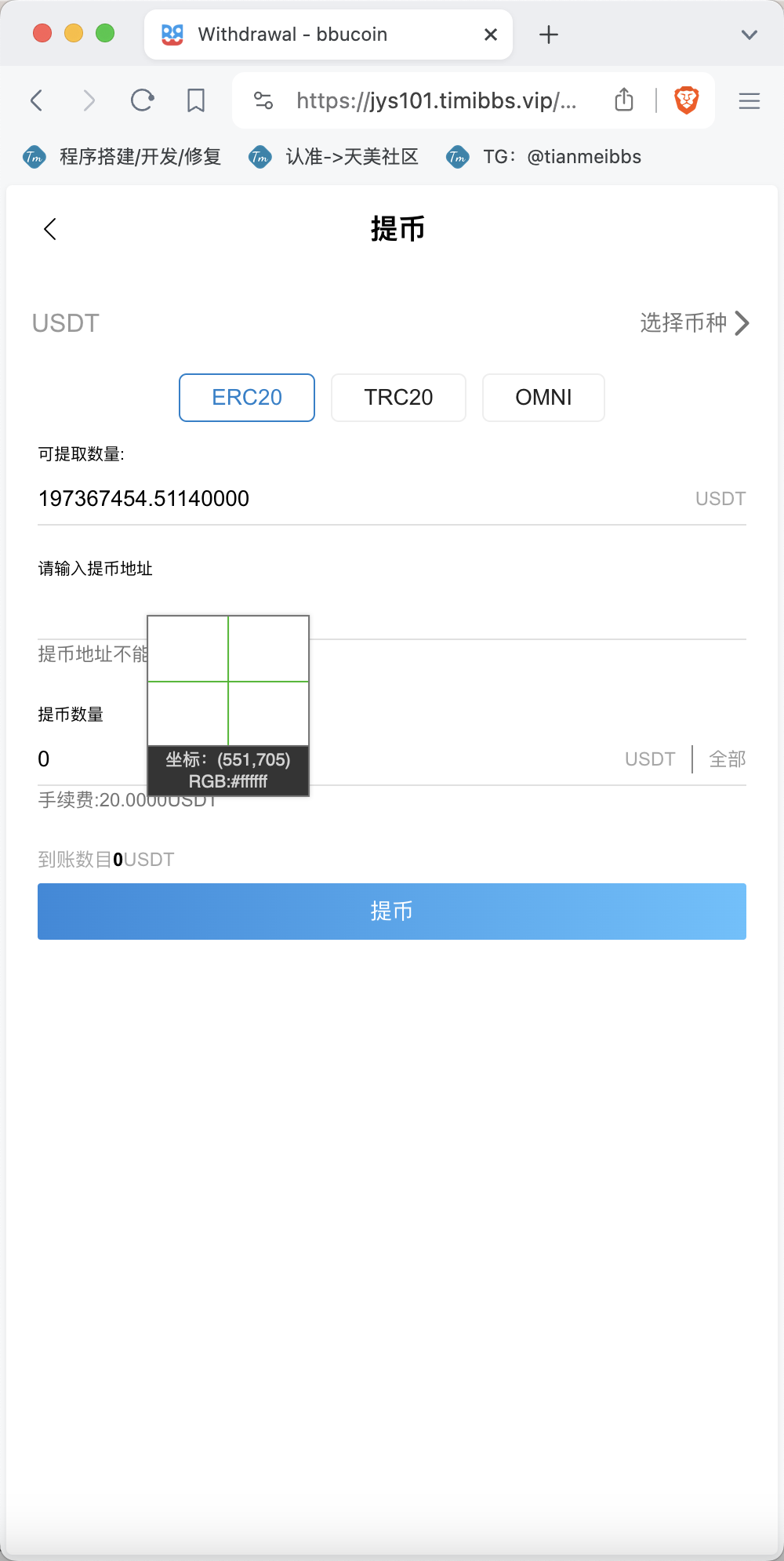The height and width of the screenshot is (1561, 784).
Task: Open 选择币种 currency selector
Action: click(695, 323)
